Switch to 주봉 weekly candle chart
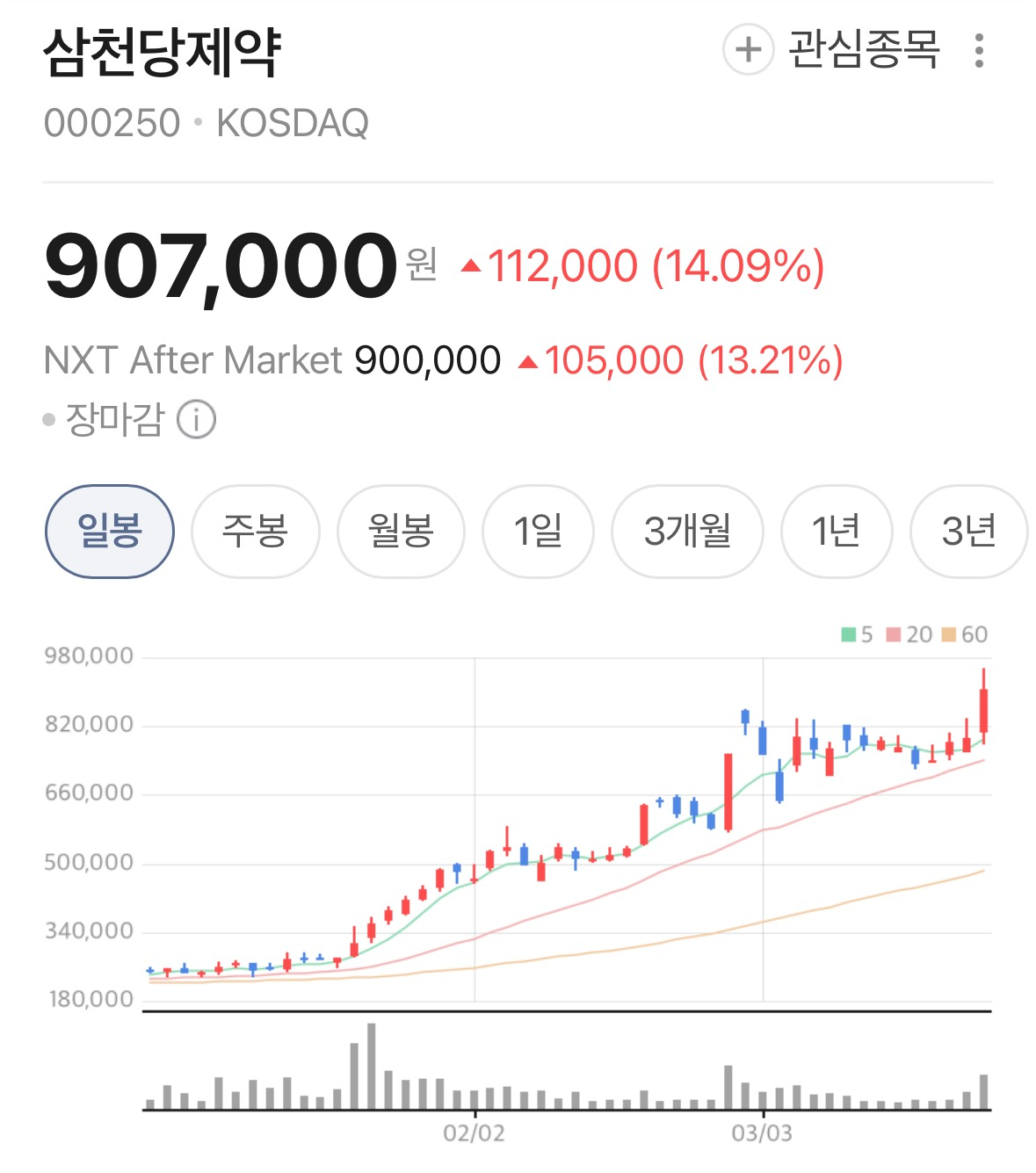Image resolution: width=1036 pixels, height=1173 pixels. pos(255,532)
